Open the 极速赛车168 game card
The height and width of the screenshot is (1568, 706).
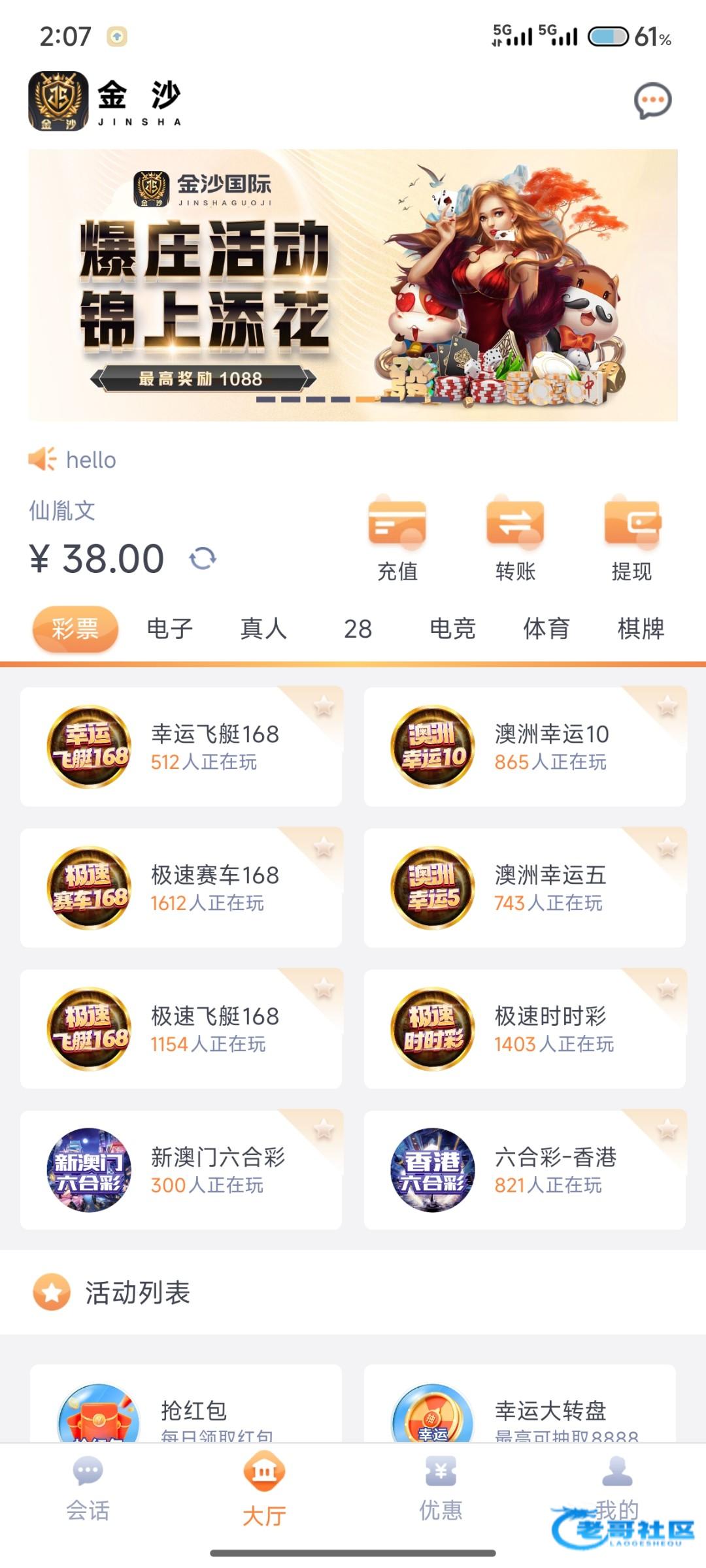pyautogui.click(x=181, y=887)
